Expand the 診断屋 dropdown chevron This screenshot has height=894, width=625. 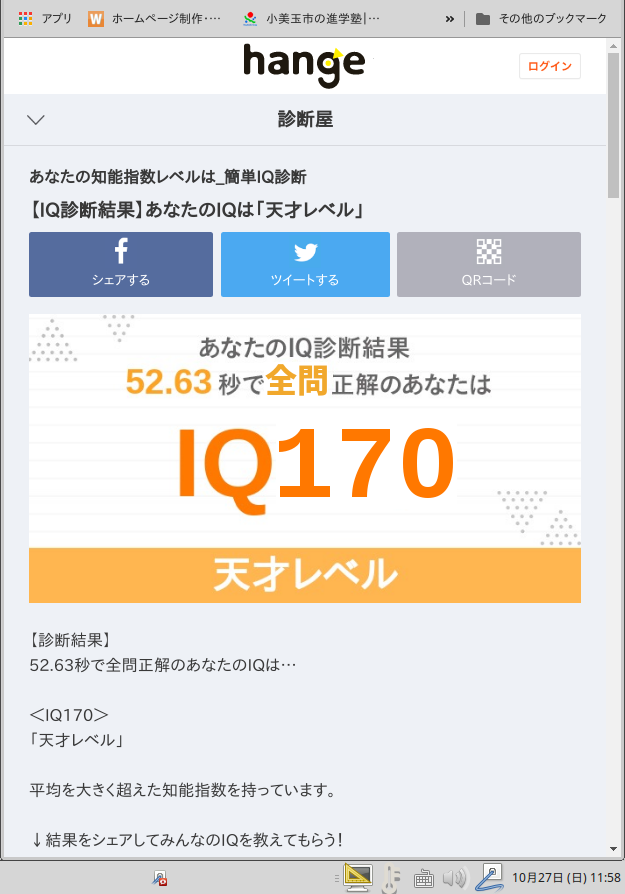coord(36,120)
